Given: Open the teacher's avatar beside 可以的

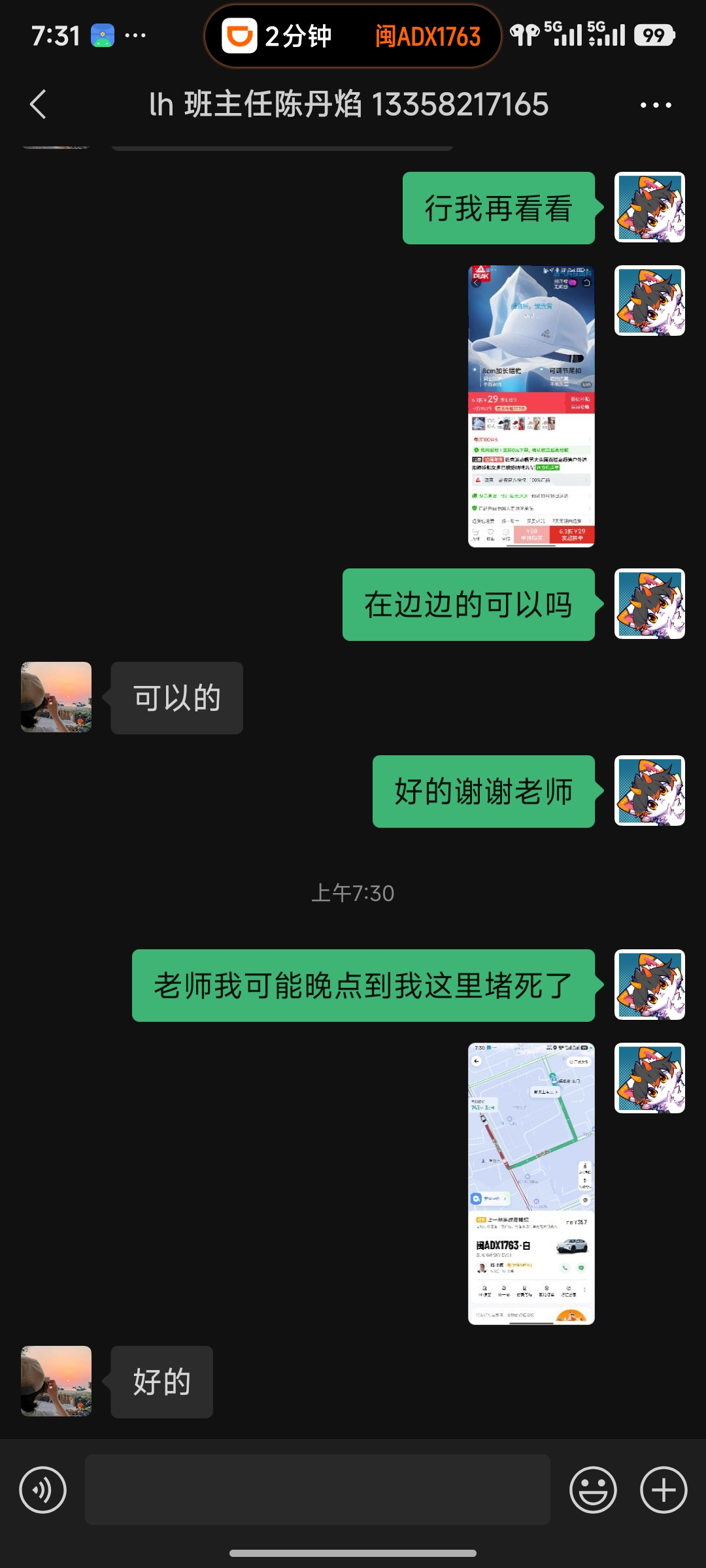Looking at the screenshot, I should coord(56,697).
